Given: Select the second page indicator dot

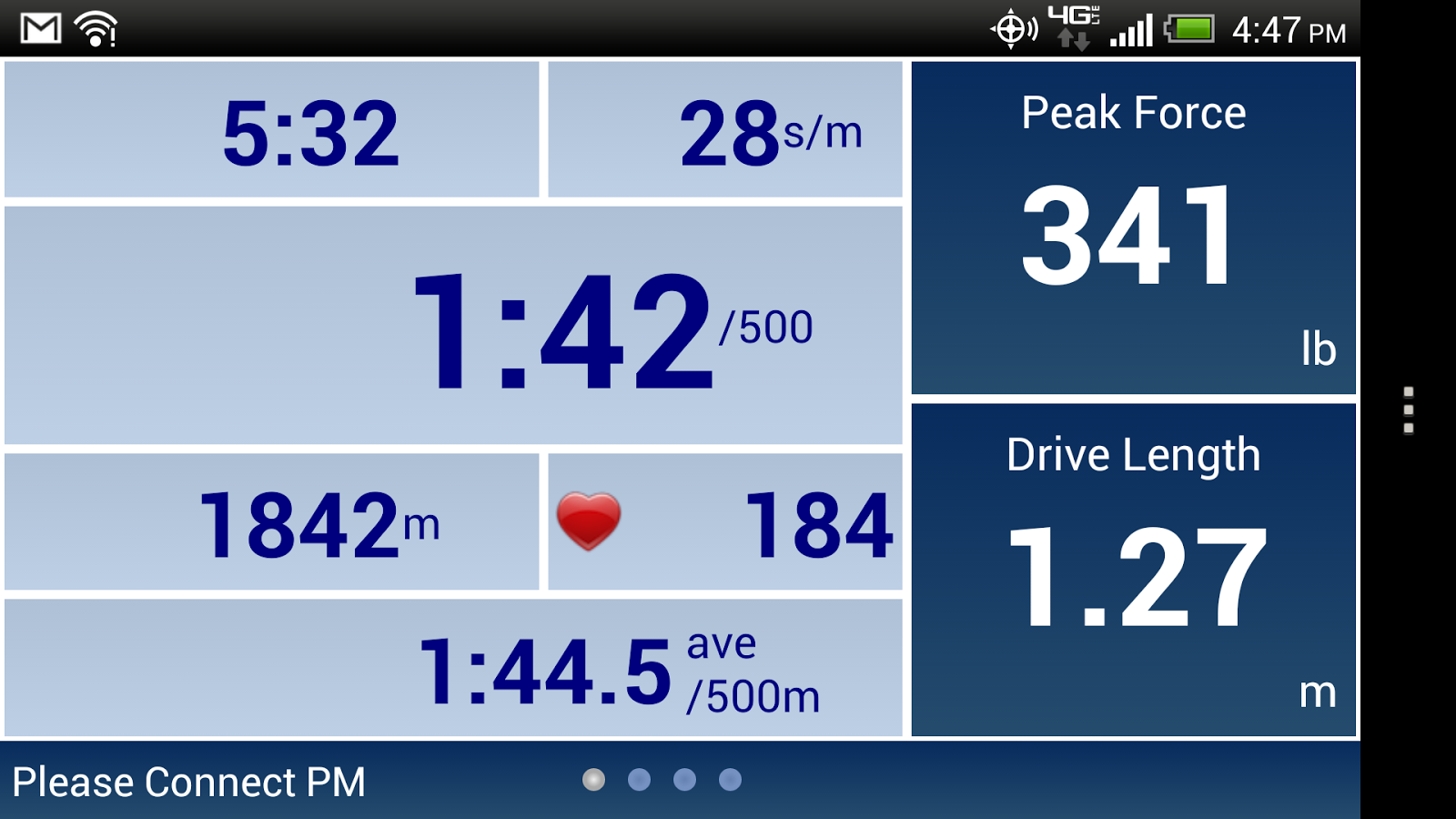Looking at the screenshot, I should [639, 780].
